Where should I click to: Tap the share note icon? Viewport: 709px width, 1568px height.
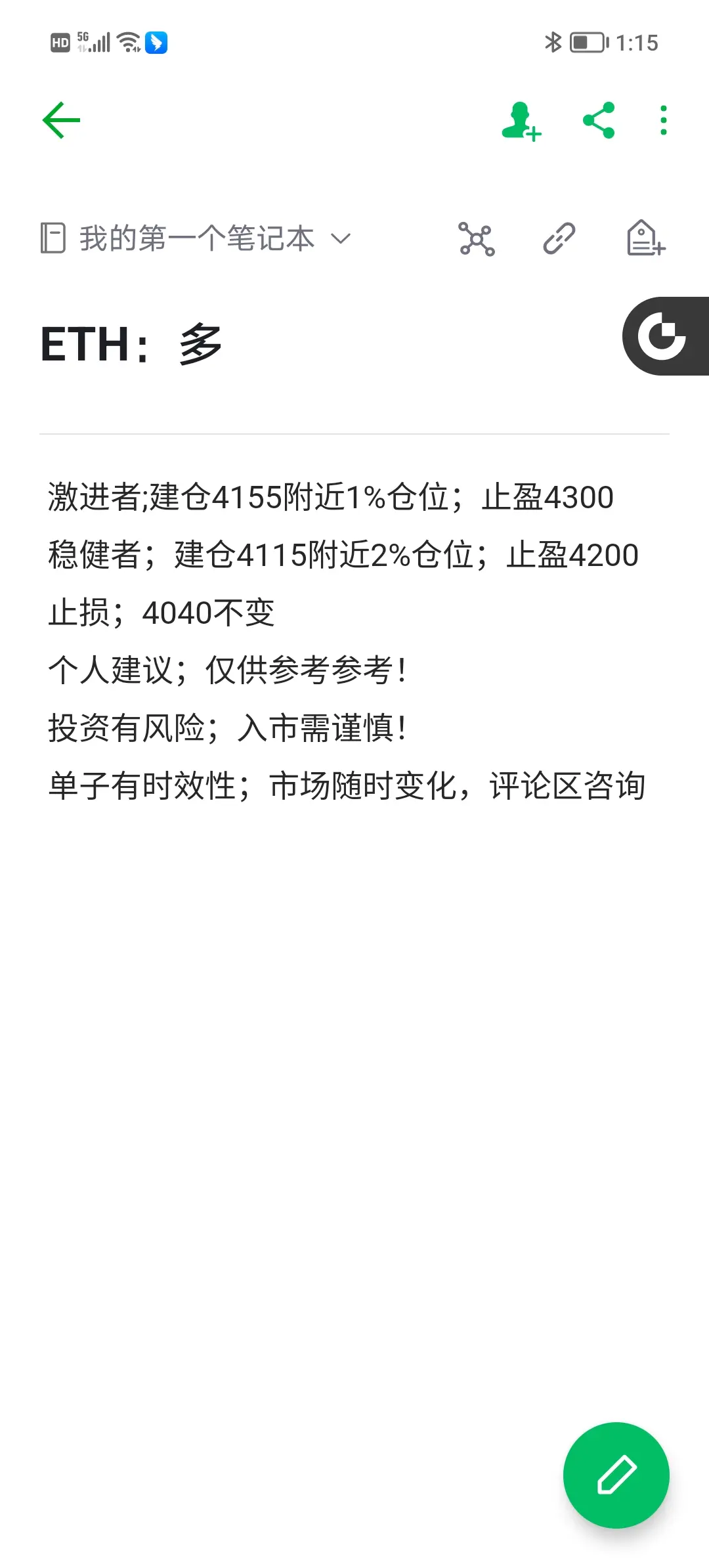coord(599,120)
